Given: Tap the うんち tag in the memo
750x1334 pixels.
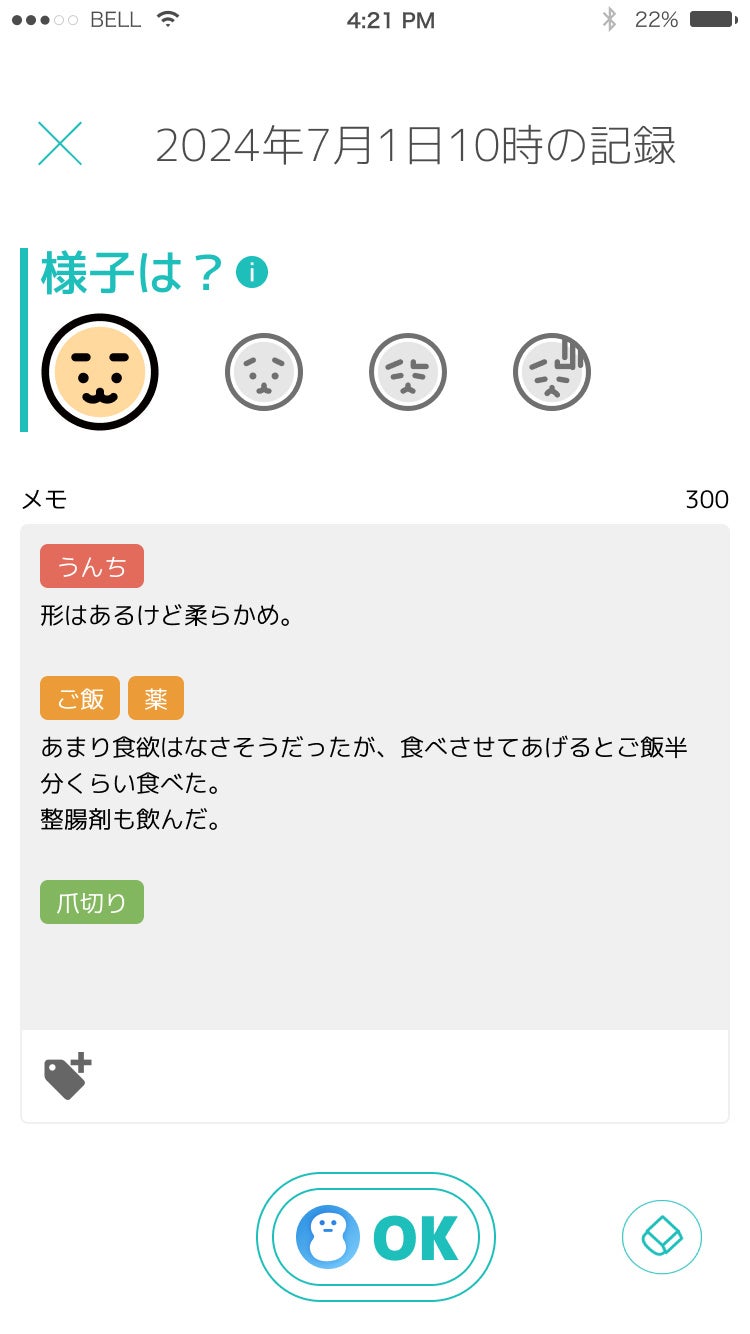Looking at the screenshot, I should pos(92,567).
